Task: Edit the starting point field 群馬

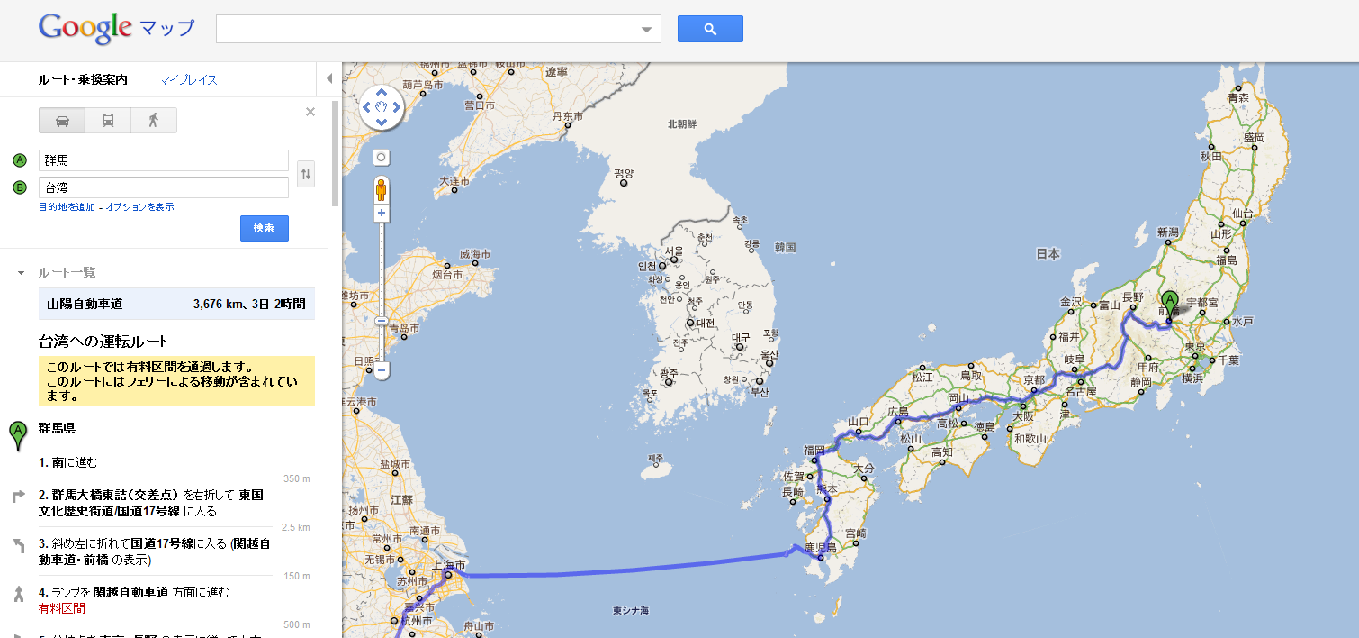Action: tap(164, 160)
